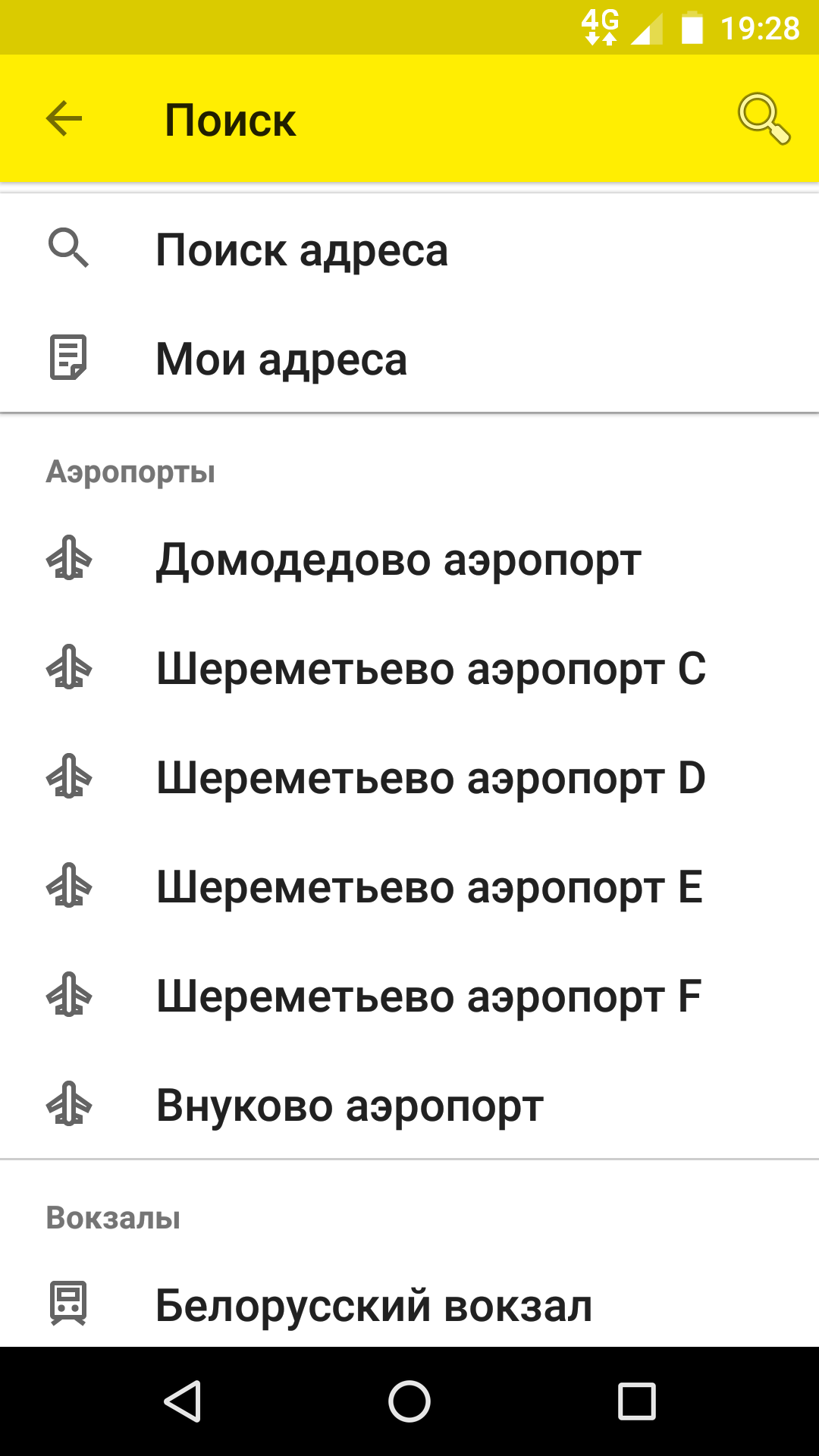Select the airplane icon next to Домодедово аэропорт
The height and width of the screenshot is (1456, 819).
click(x=68, y=560)
